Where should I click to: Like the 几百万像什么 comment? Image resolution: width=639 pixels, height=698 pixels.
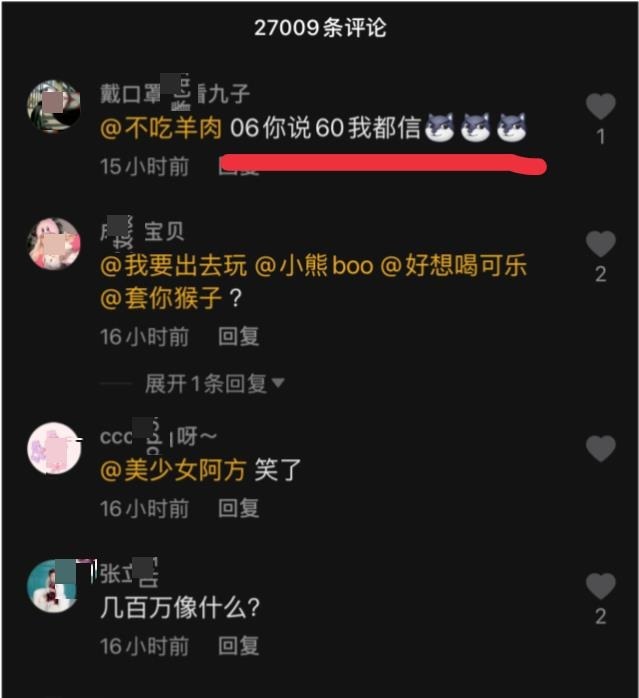point(600,586)
